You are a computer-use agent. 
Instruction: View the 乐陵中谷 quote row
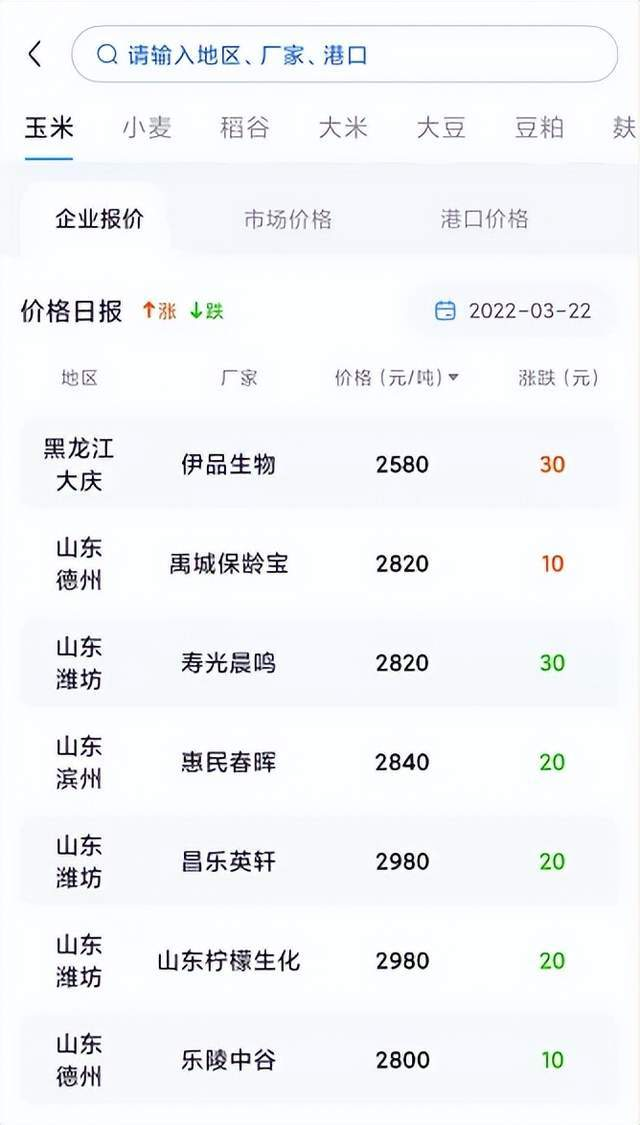click(320, 1060)
